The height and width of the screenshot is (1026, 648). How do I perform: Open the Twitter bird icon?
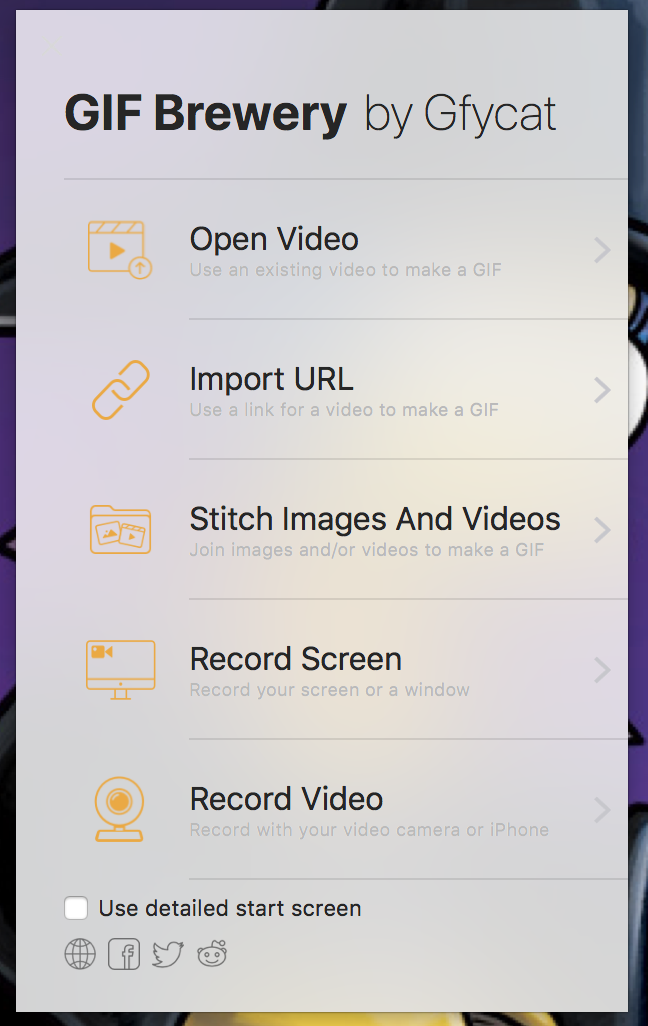[168, 954]
